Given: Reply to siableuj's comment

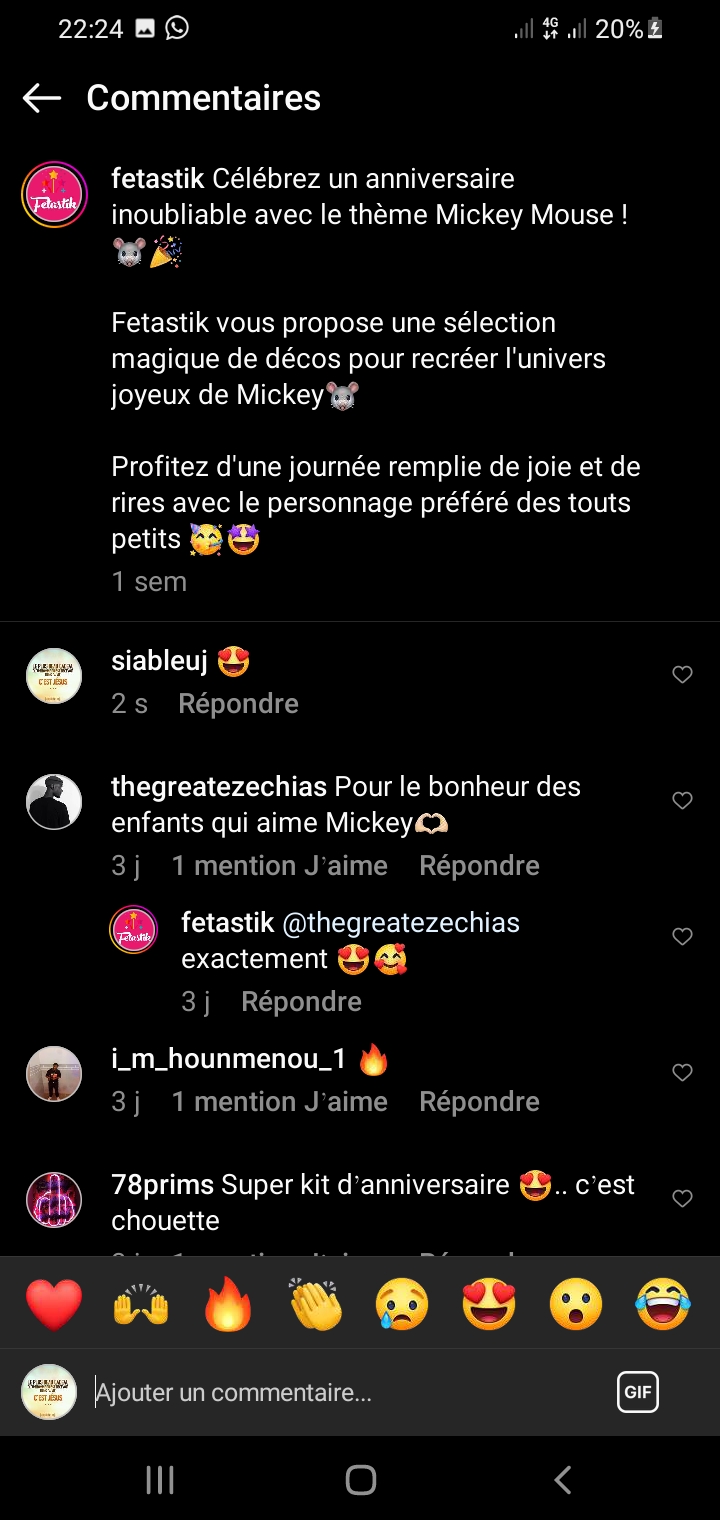Looking at the screenshot, I should (x=238, y=704).
